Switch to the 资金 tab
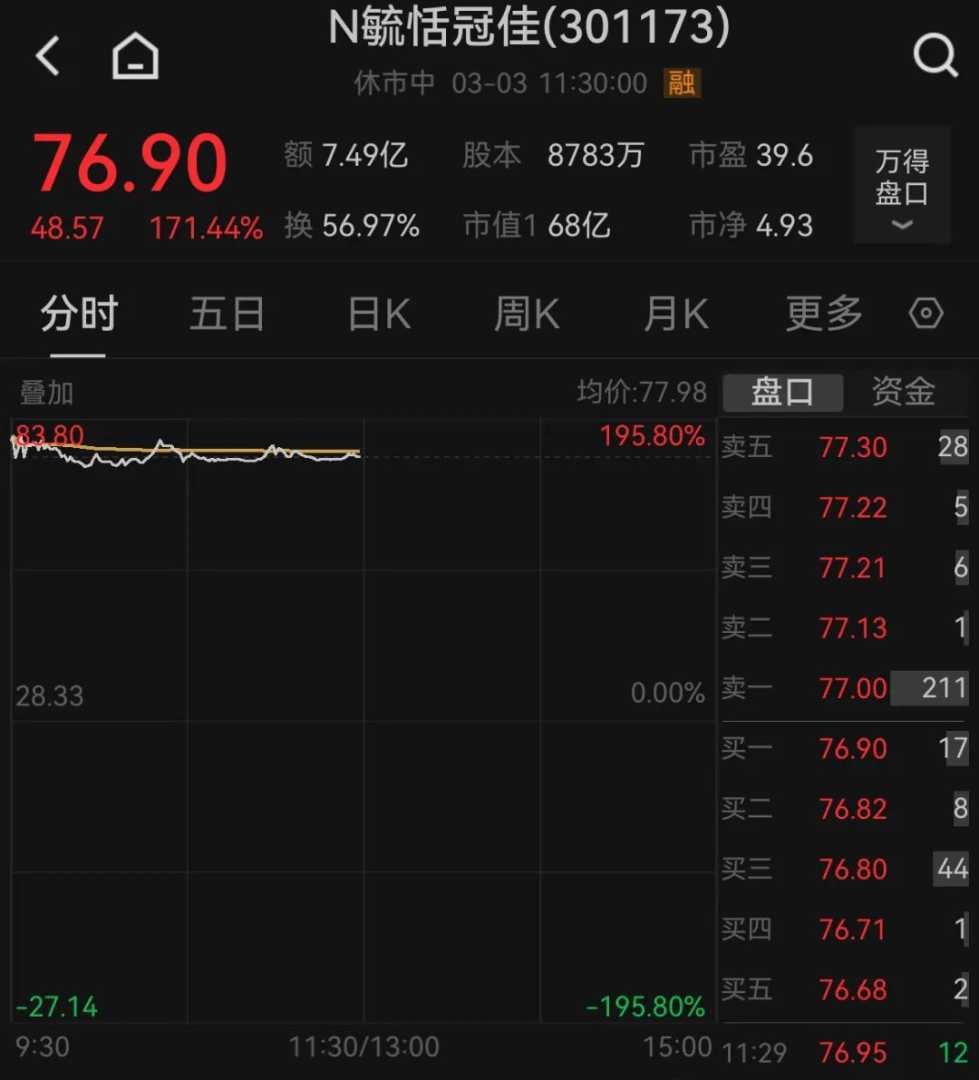The image size is (979, 1080). coord(903,392)
